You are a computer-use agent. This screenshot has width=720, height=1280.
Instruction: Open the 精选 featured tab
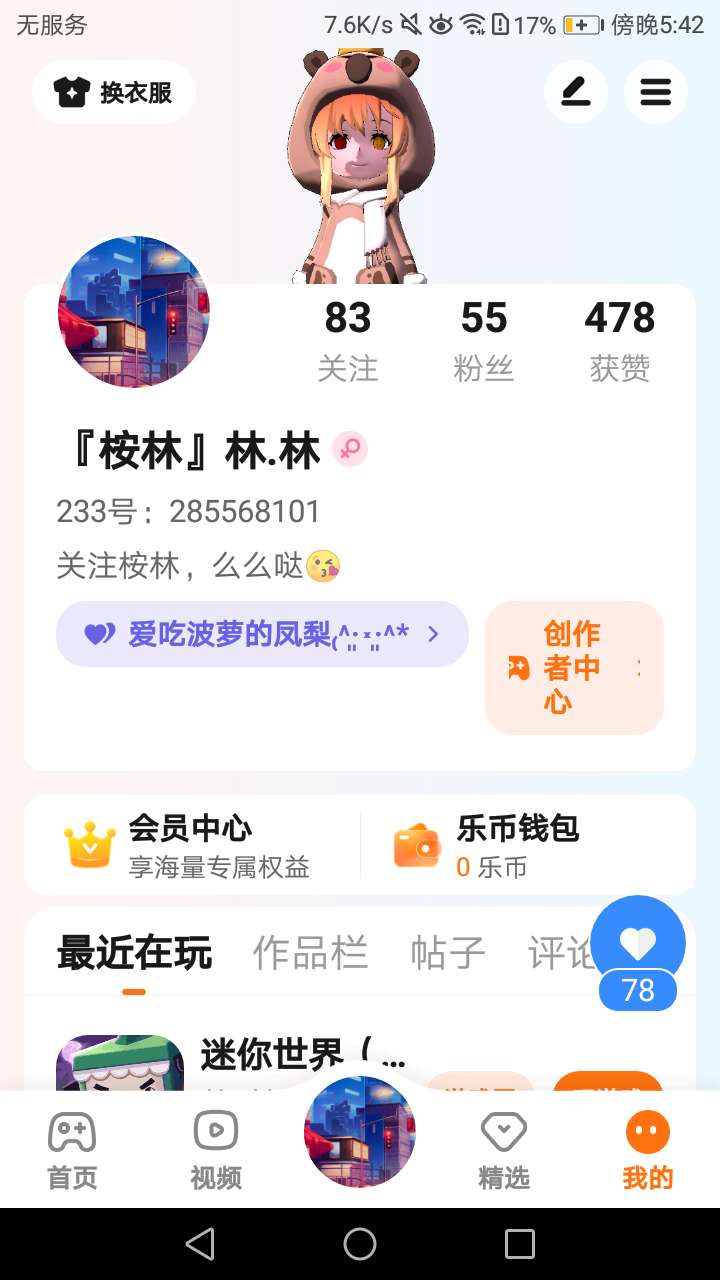pos(504,1150)
